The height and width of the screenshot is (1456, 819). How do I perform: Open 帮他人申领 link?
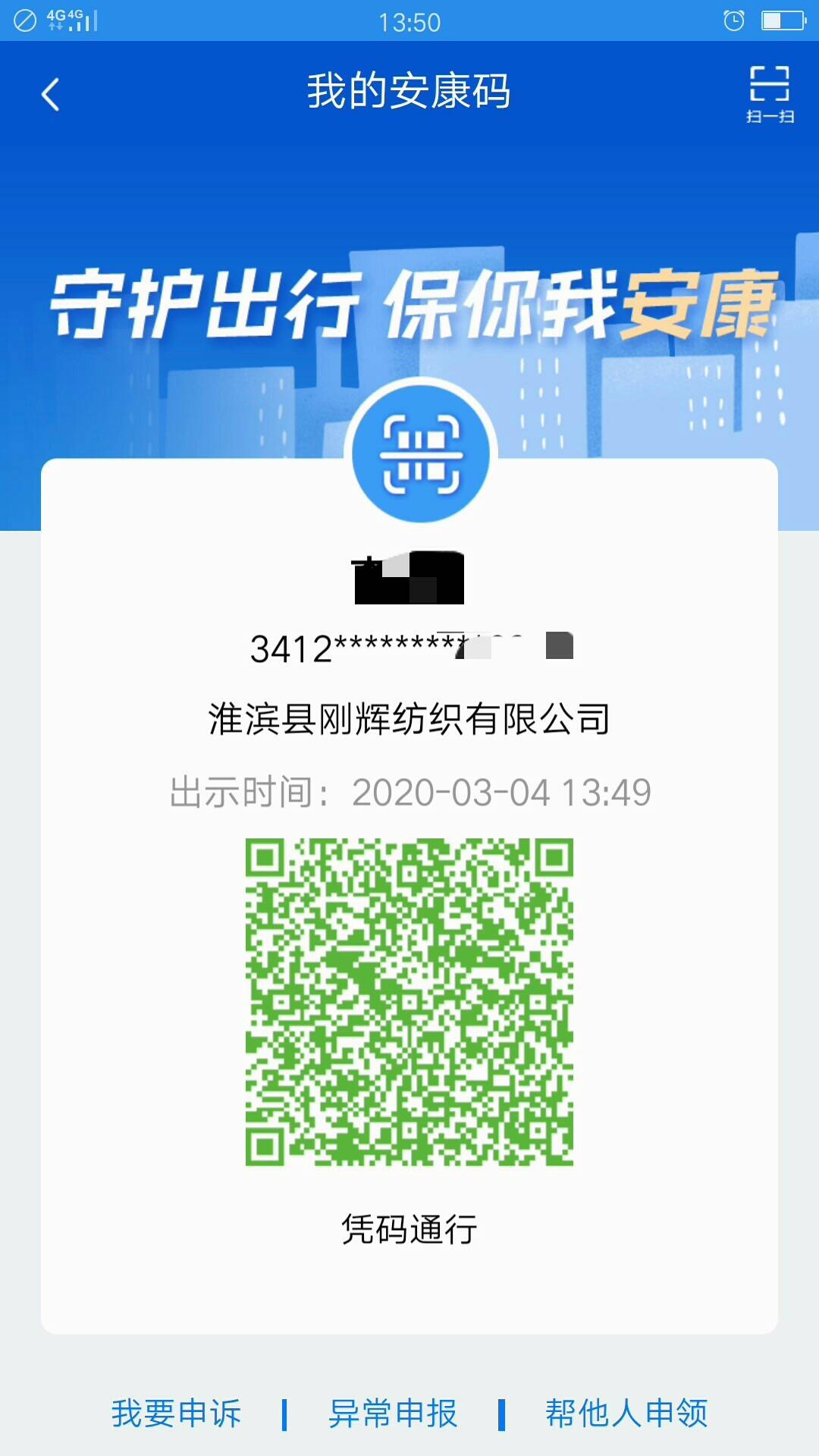pyautogui.click(x=626, y=1414)
